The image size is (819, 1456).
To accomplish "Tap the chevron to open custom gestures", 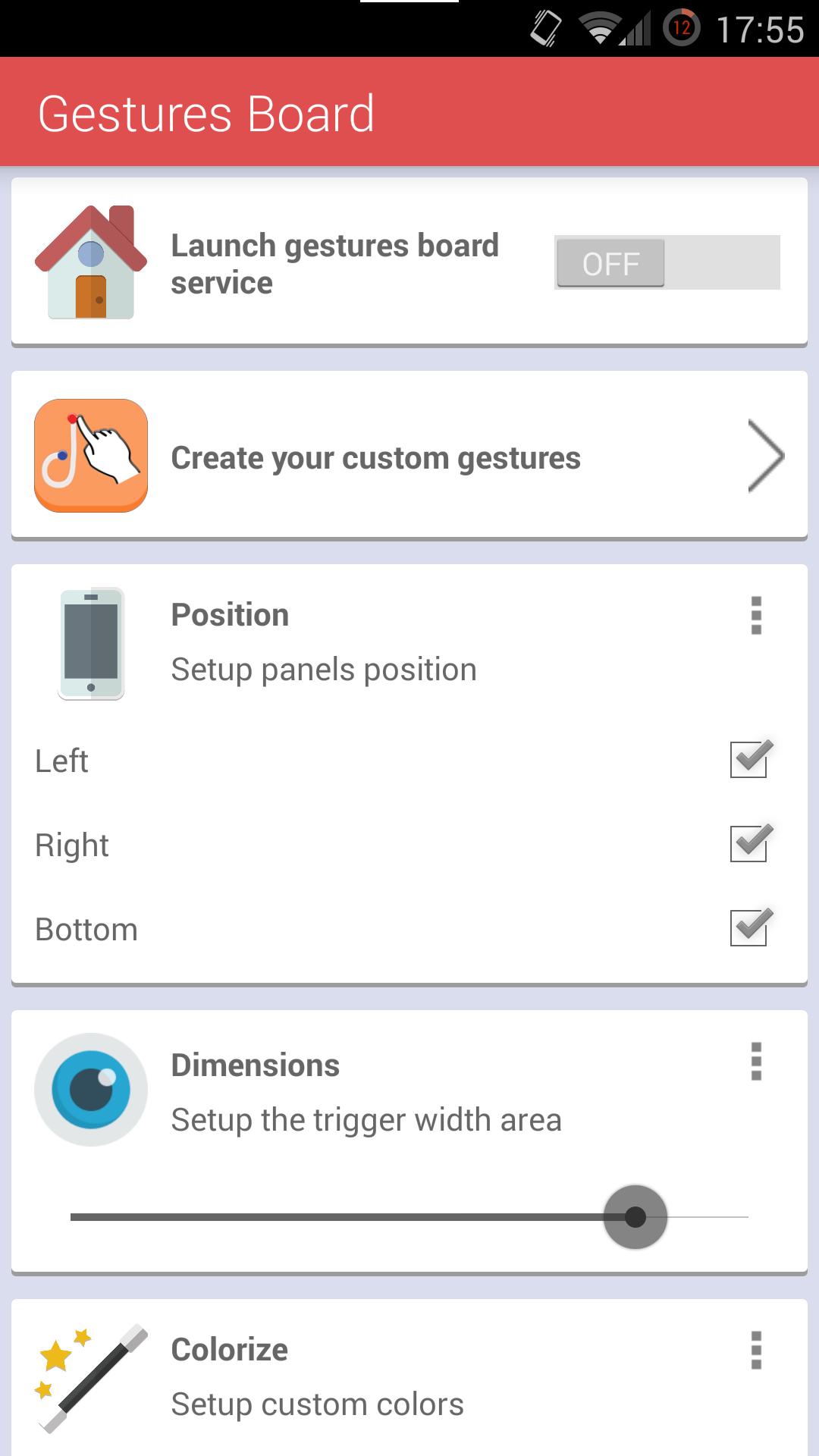I will pos(764,455).
